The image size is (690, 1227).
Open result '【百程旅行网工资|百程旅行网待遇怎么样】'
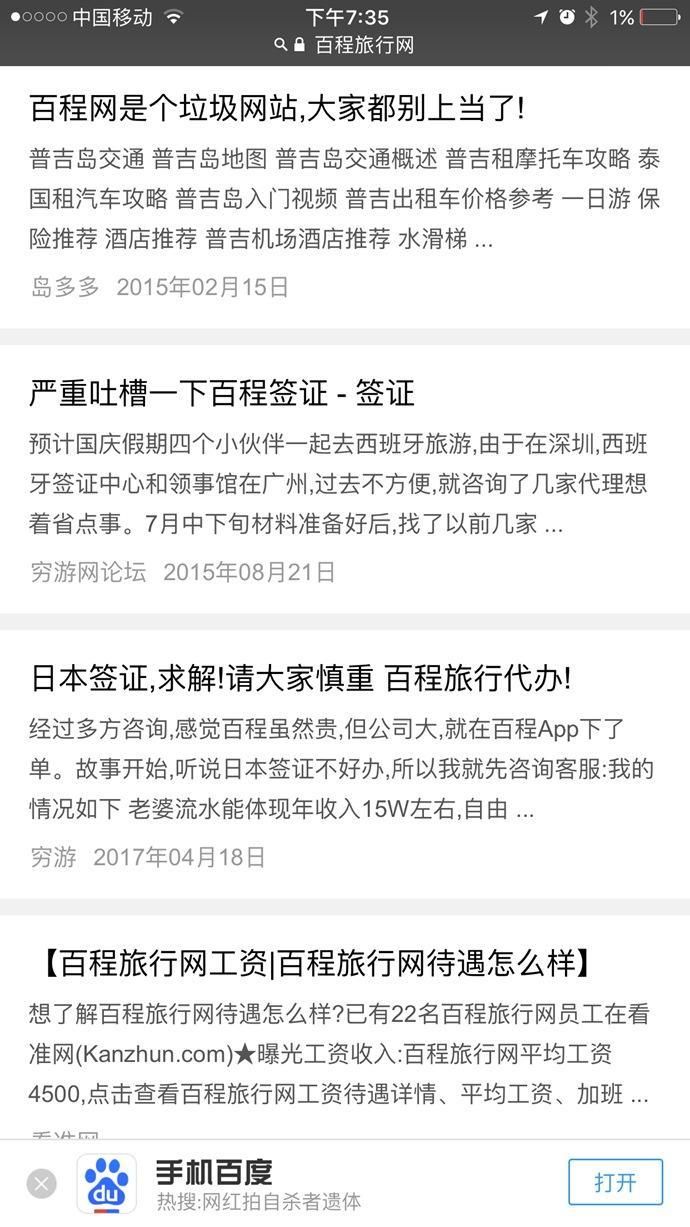click(x=318, y=963)
